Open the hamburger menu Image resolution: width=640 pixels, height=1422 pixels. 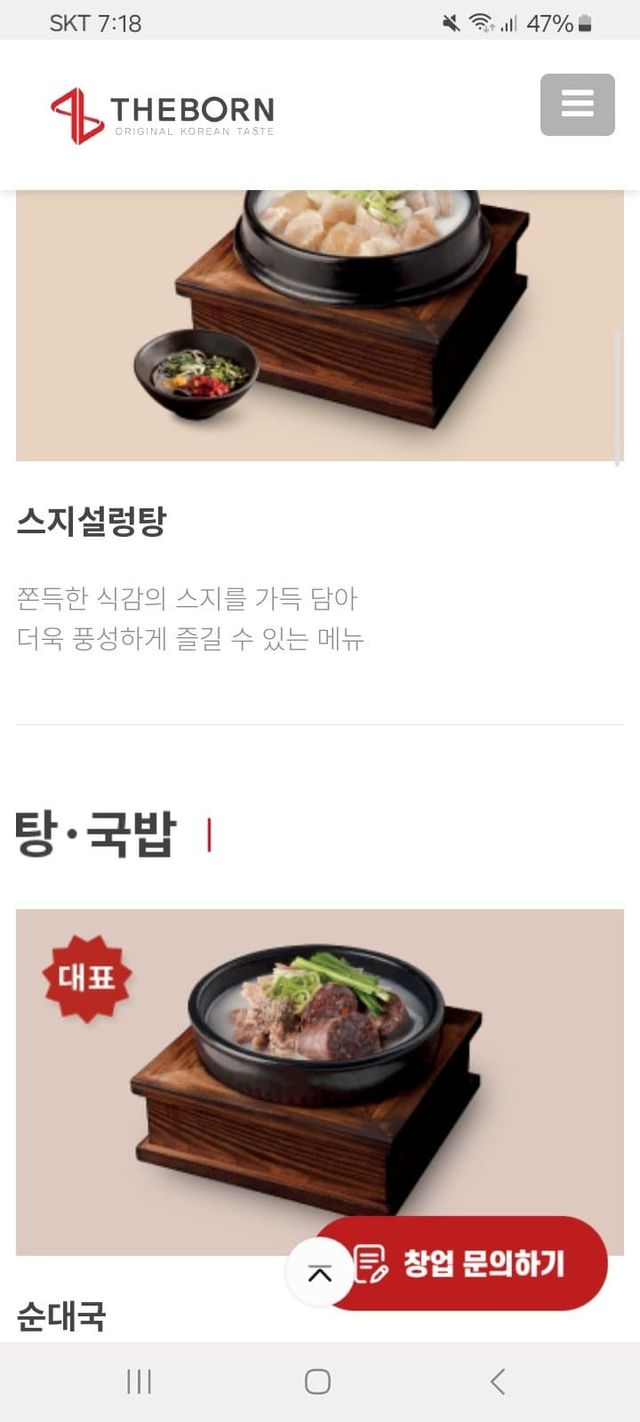point(577,104)
